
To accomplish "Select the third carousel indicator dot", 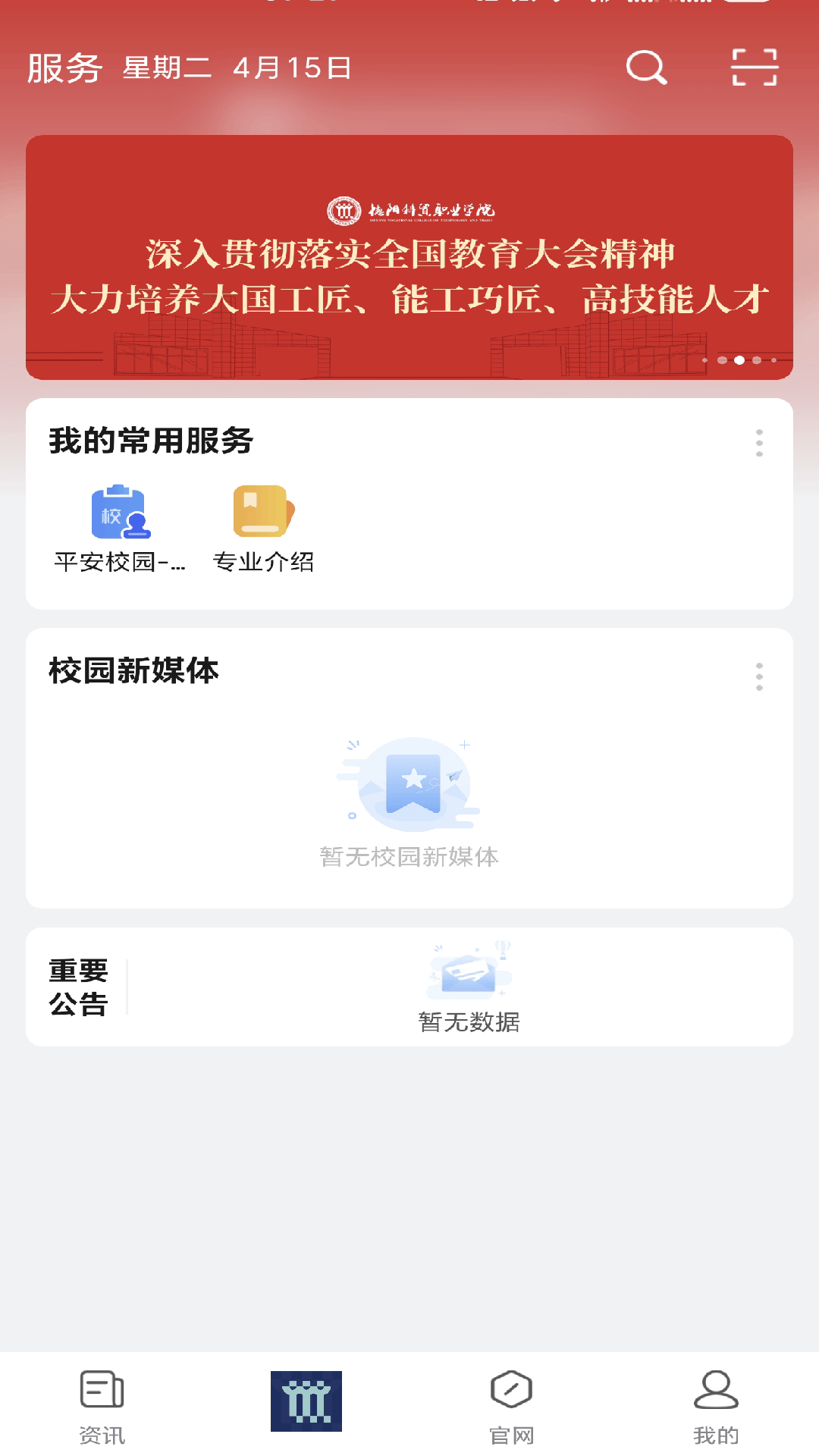I will [x=740, y=360].
